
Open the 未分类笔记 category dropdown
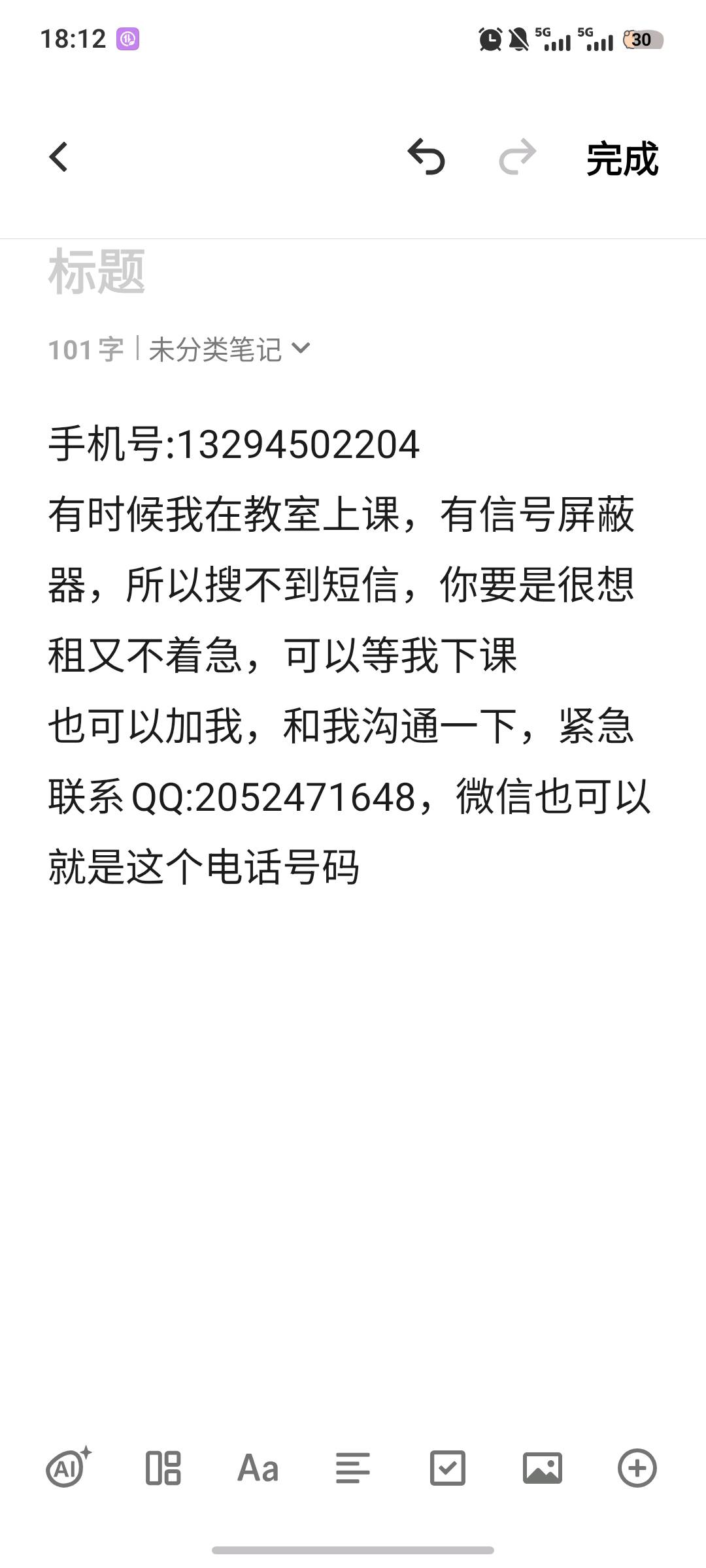tap(229, 349)
